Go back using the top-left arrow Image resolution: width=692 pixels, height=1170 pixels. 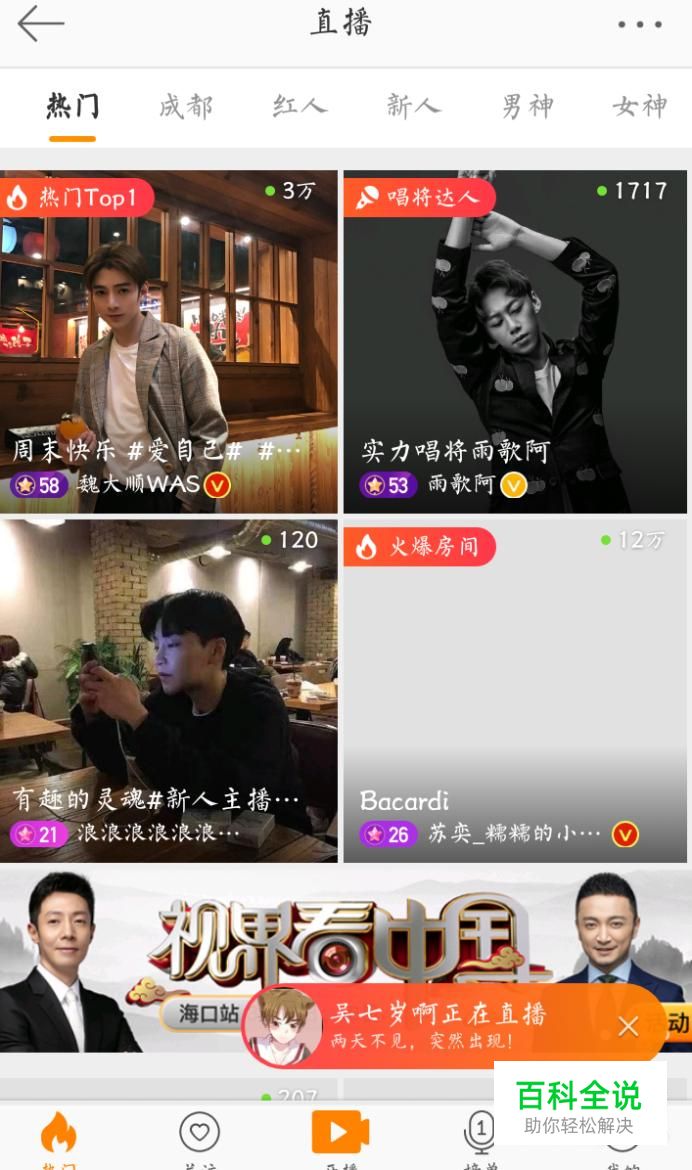(40, 23)
